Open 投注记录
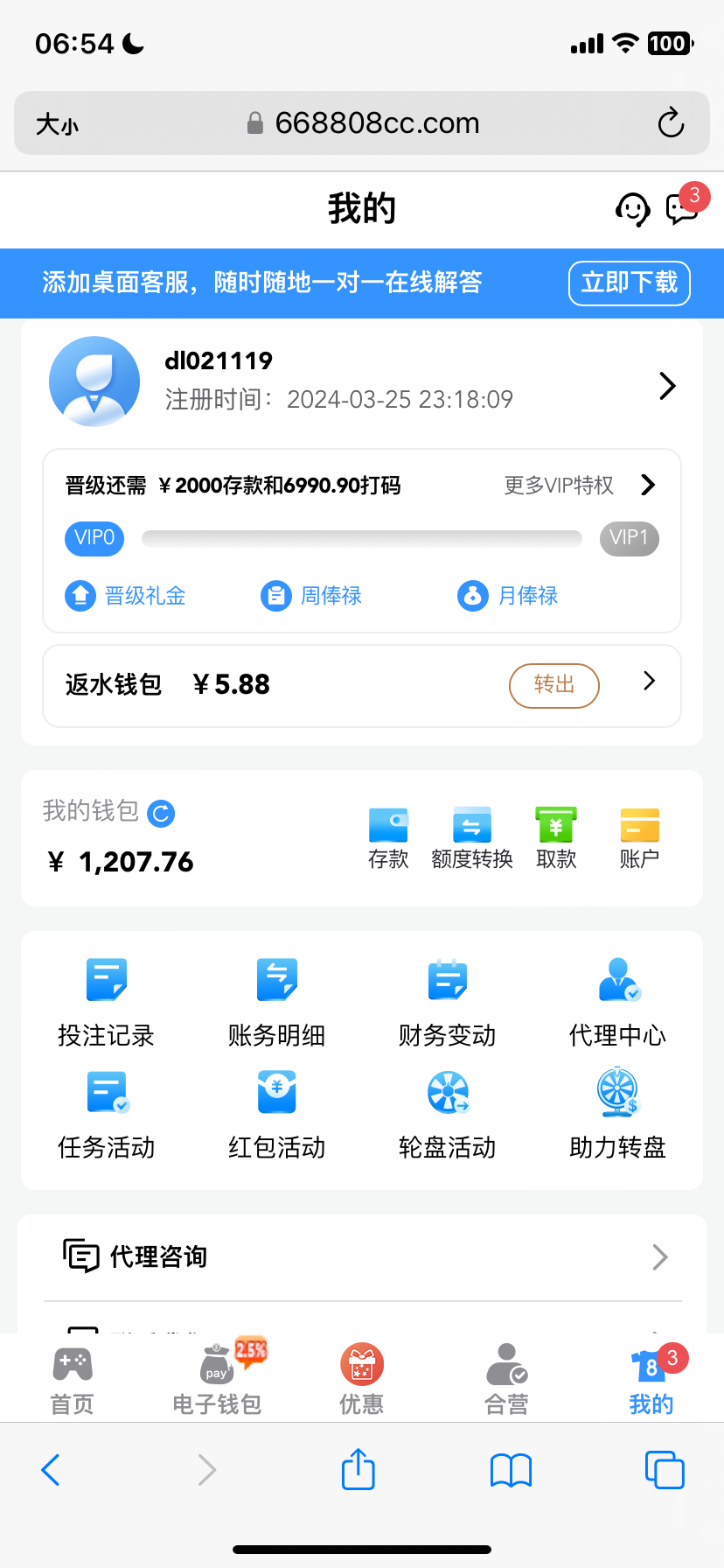 (106, 1002)
